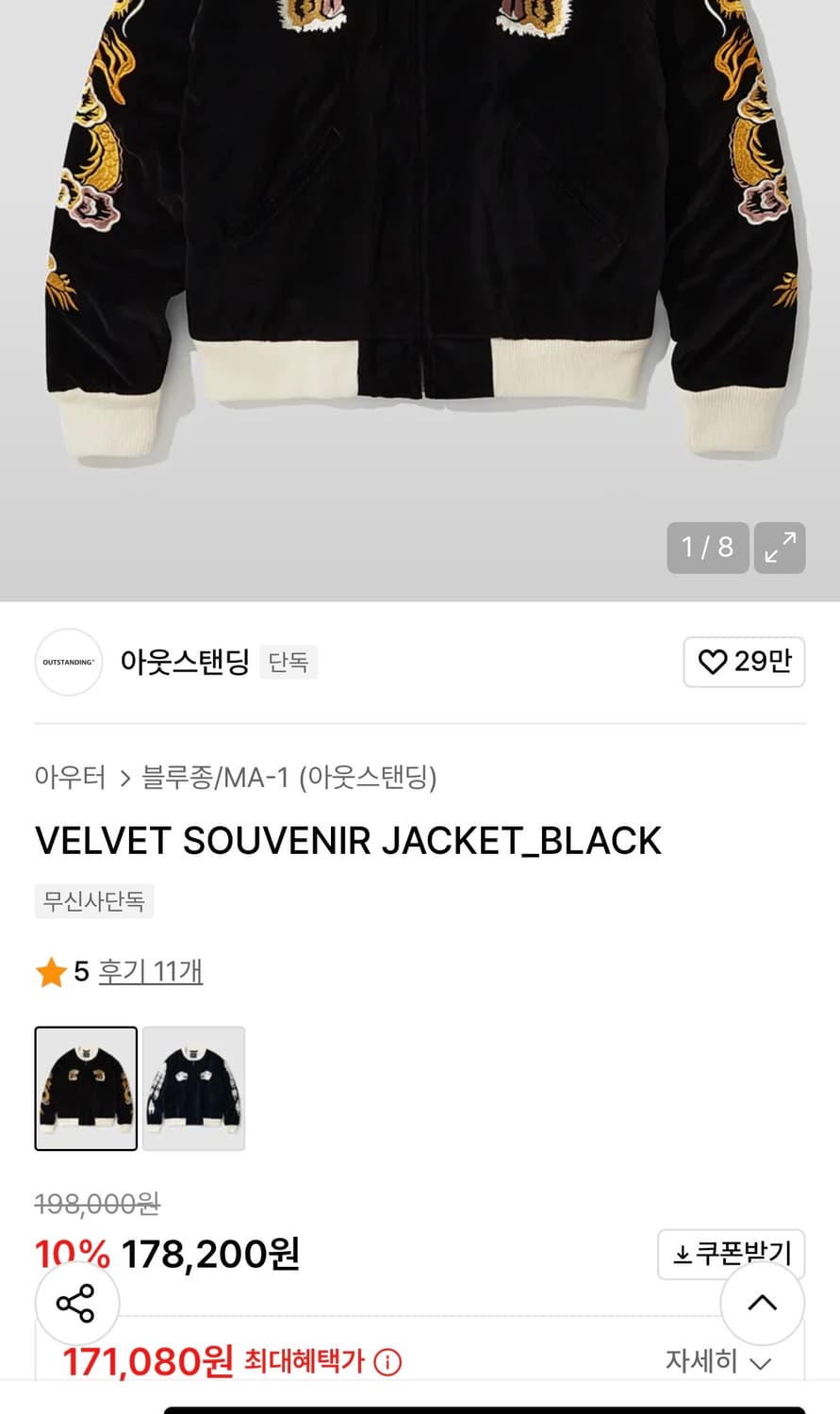Click the 무신사단독 exclusive tag
This screenshot has height=1414, width=840.
(93, 901)
